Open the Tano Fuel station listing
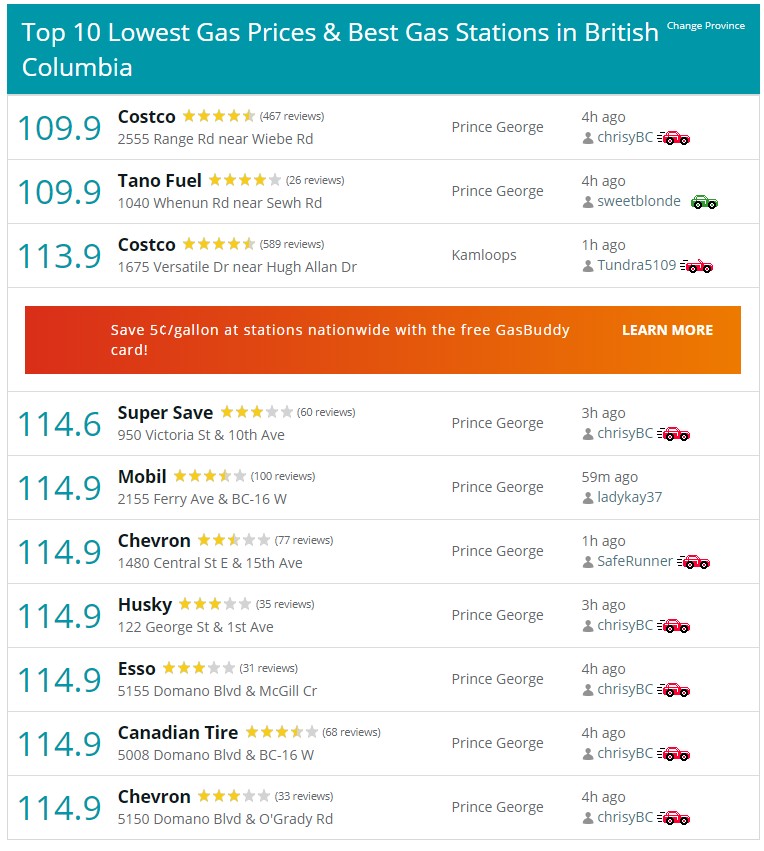Screen dimensions: 764x851 coord(160,181)
